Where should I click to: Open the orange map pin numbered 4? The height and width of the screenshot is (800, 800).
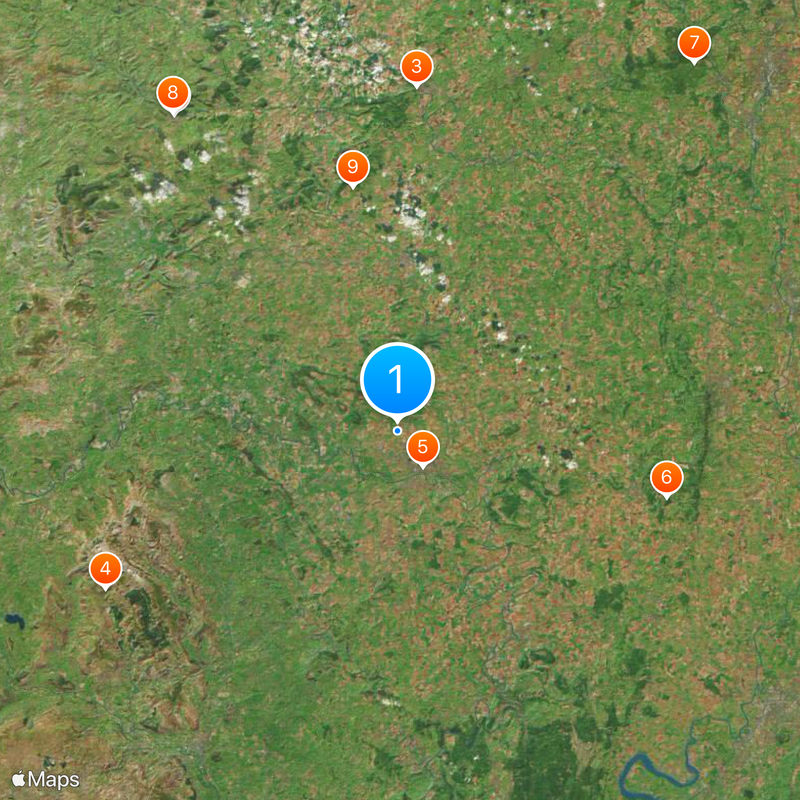tap(105, 570)
